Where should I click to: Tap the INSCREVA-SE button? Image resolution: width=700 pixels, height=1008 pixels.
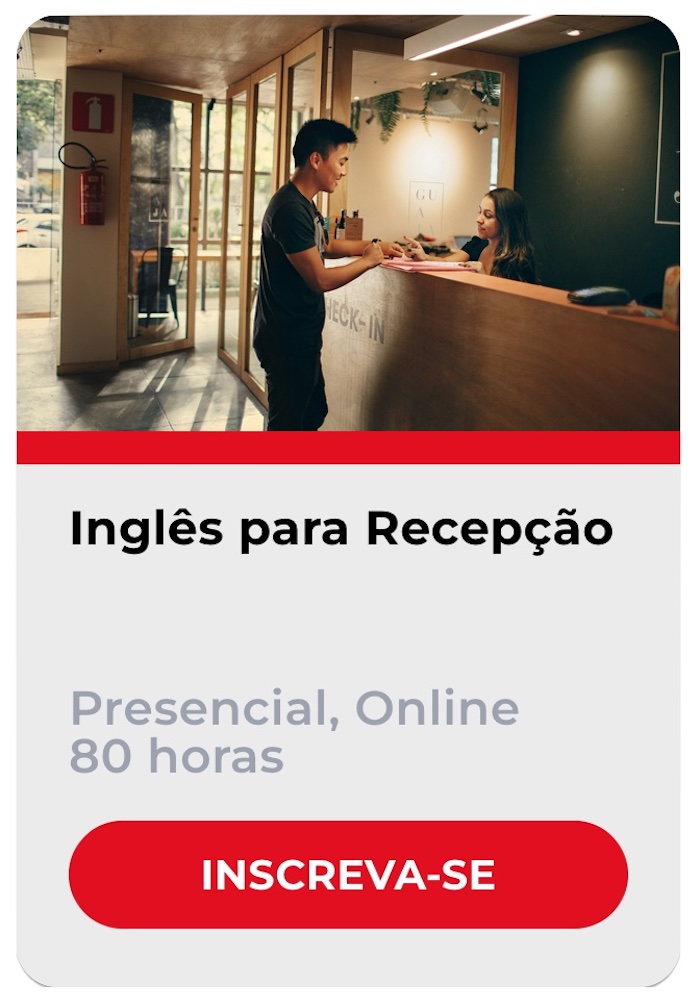pos(348,875)
